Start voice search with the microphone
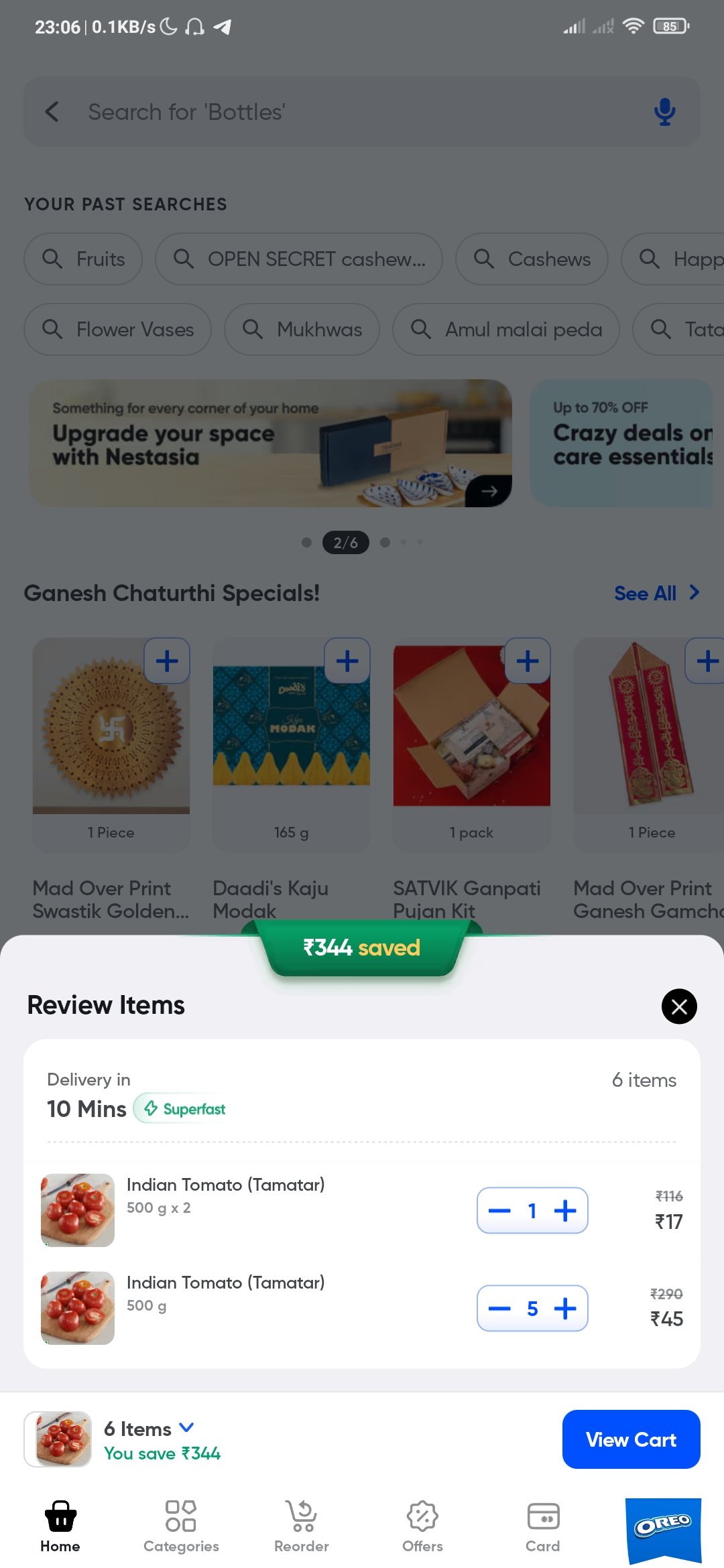Screen dimensions: 724x1568 pyautogui.click(x=664, y=112)
